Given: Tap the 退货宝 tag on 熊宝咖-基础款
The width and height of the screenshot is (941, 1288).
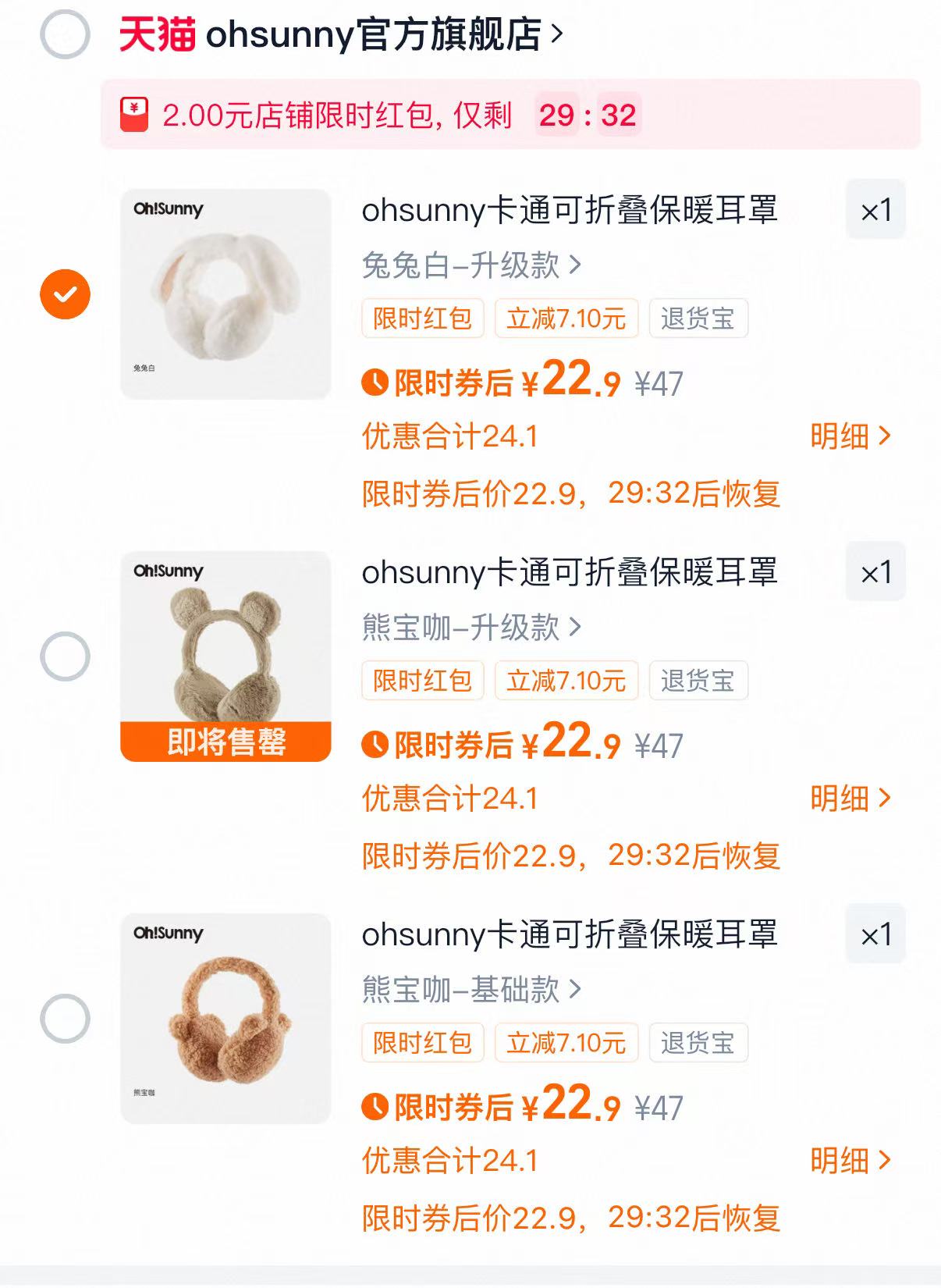Looking at the screenshot, I should click(x=698, y=1042).
